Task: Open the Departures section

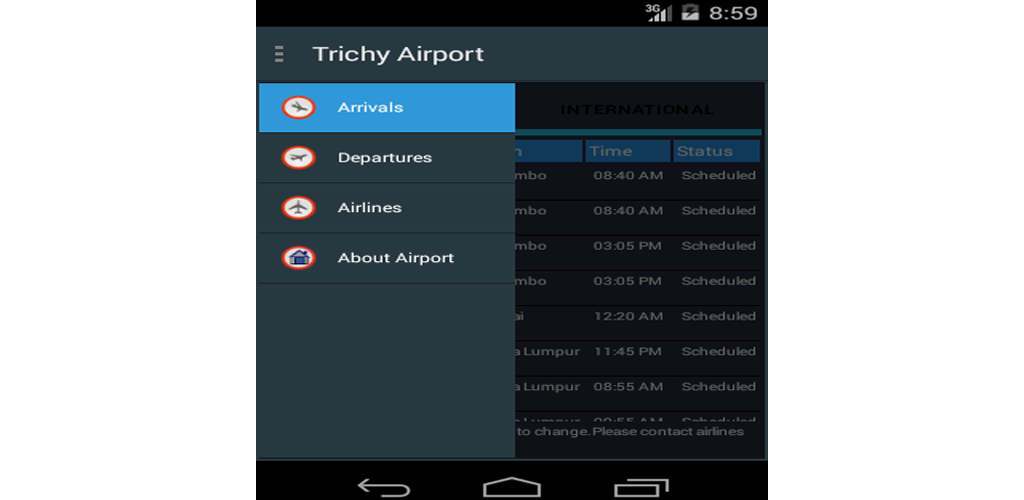Action: coord(386,158)
